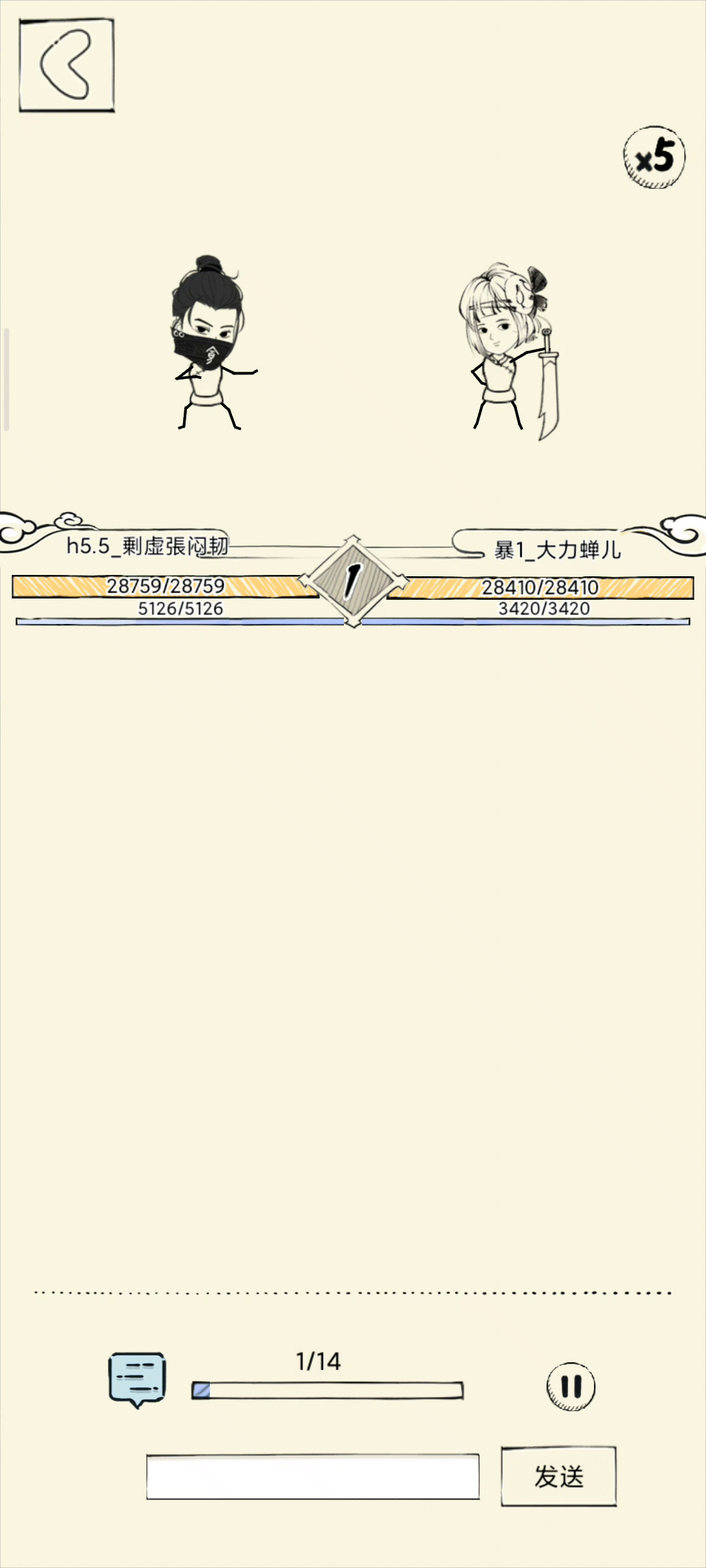Focus the message input field
706x1568 pixels.
point(312,1477)
